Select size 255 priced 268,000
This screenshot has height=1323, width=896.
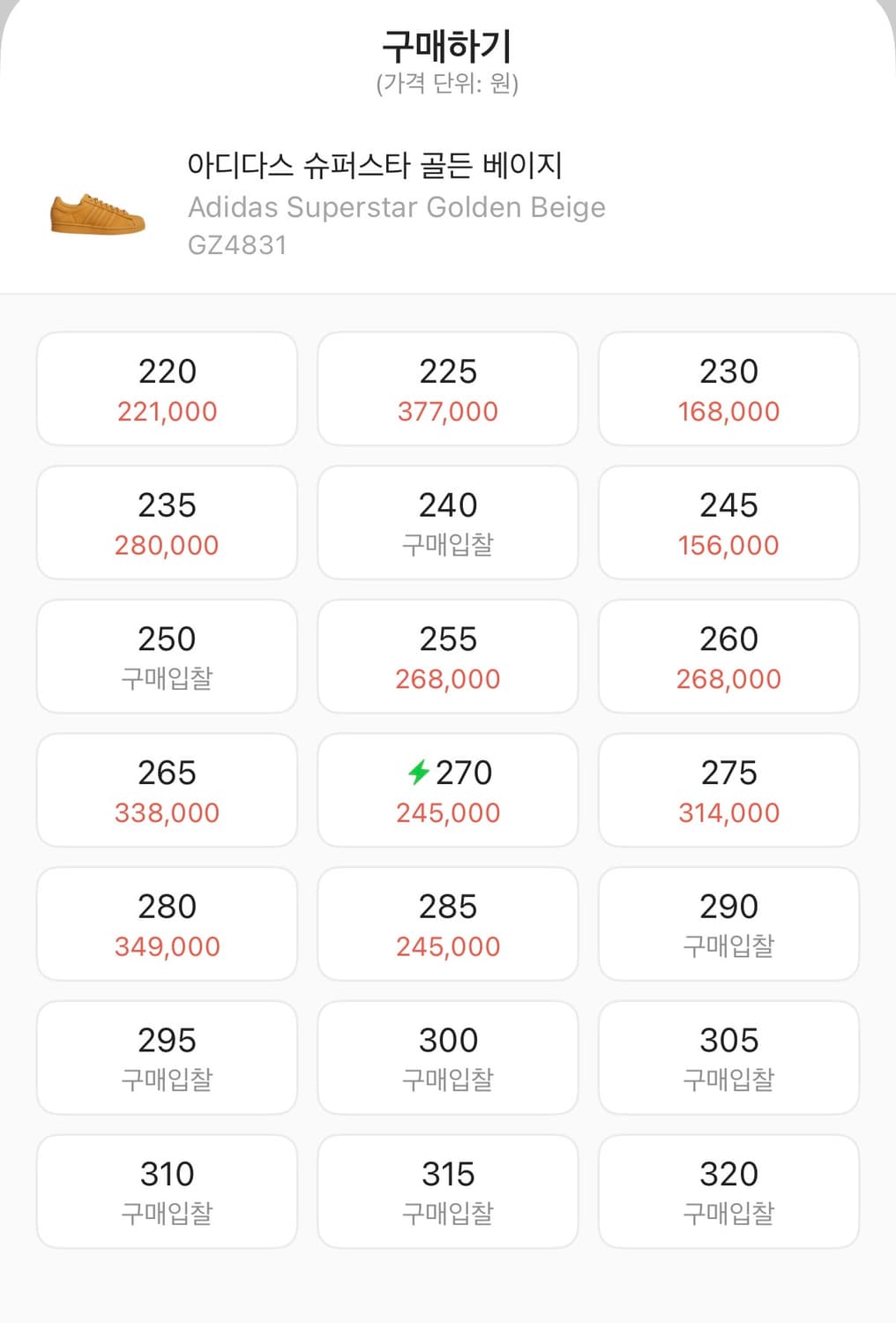(x=447, y=656)
